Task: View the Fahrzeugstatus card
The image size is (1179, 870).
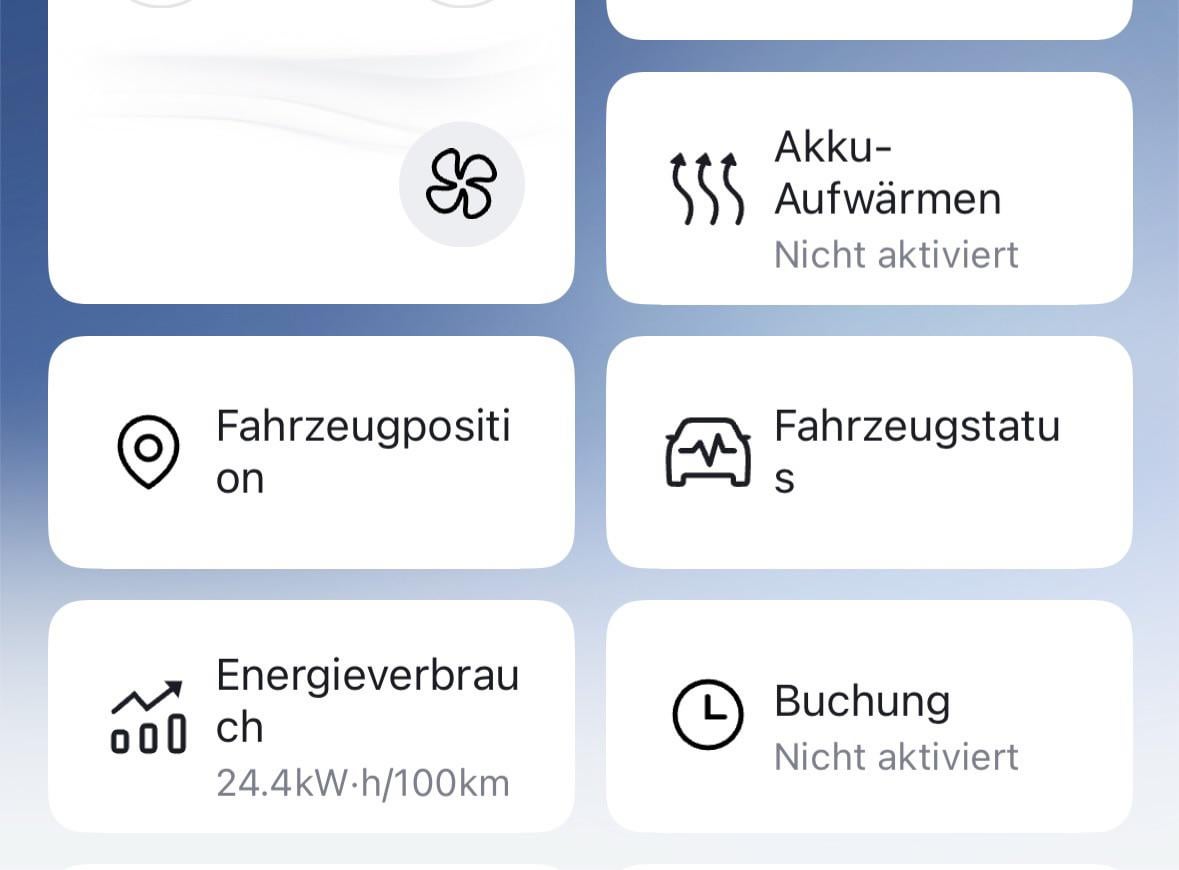Action: click(868, 452)
